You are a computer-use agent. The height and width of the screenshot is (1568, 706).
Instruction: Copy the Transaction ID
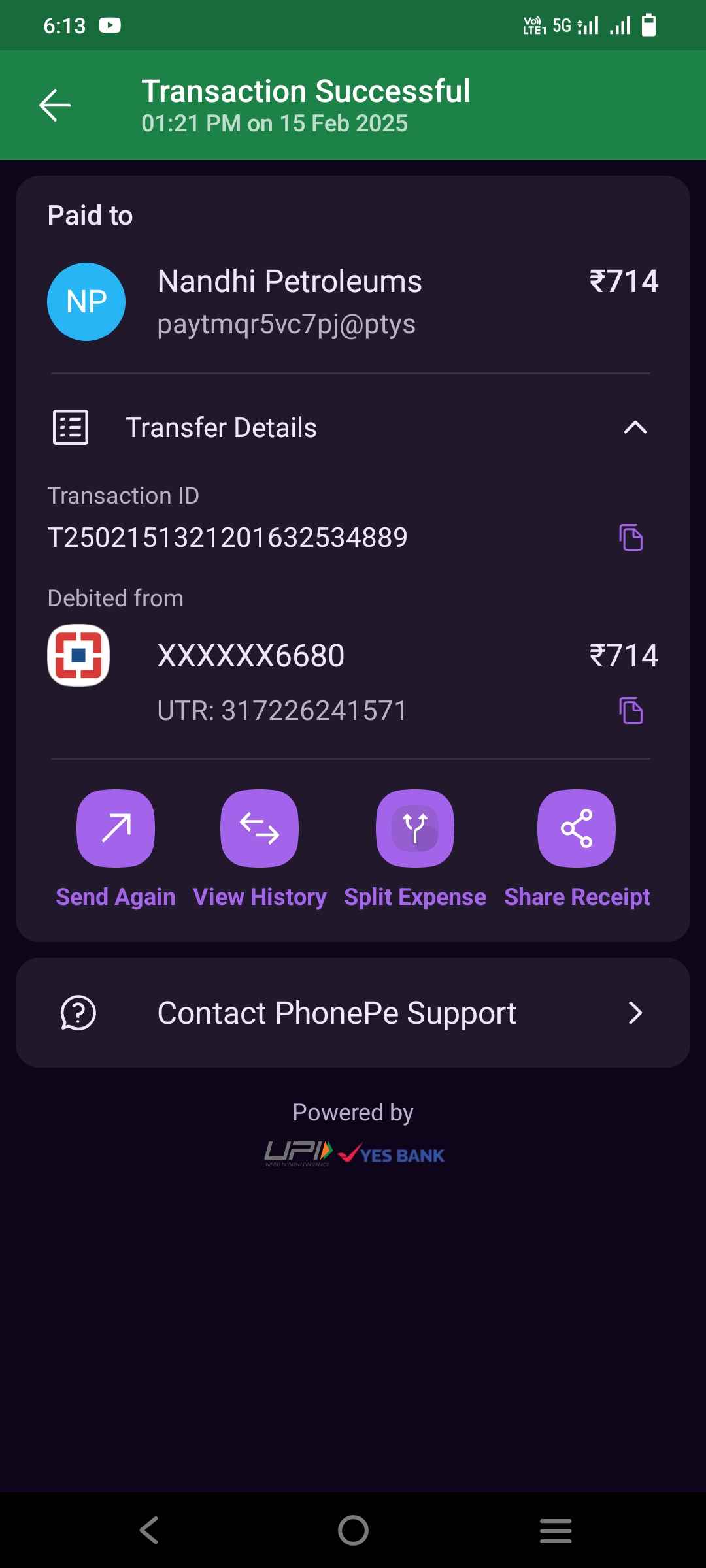pyautogui.click(x=631, y=538)
